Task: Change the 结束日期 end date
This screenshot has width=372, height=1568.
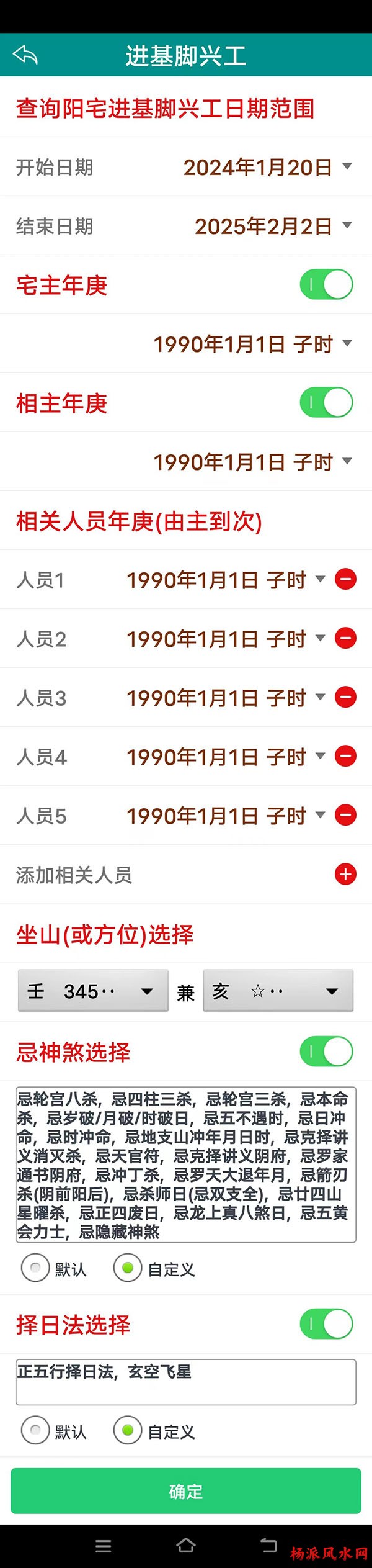Action: point(272,226)
